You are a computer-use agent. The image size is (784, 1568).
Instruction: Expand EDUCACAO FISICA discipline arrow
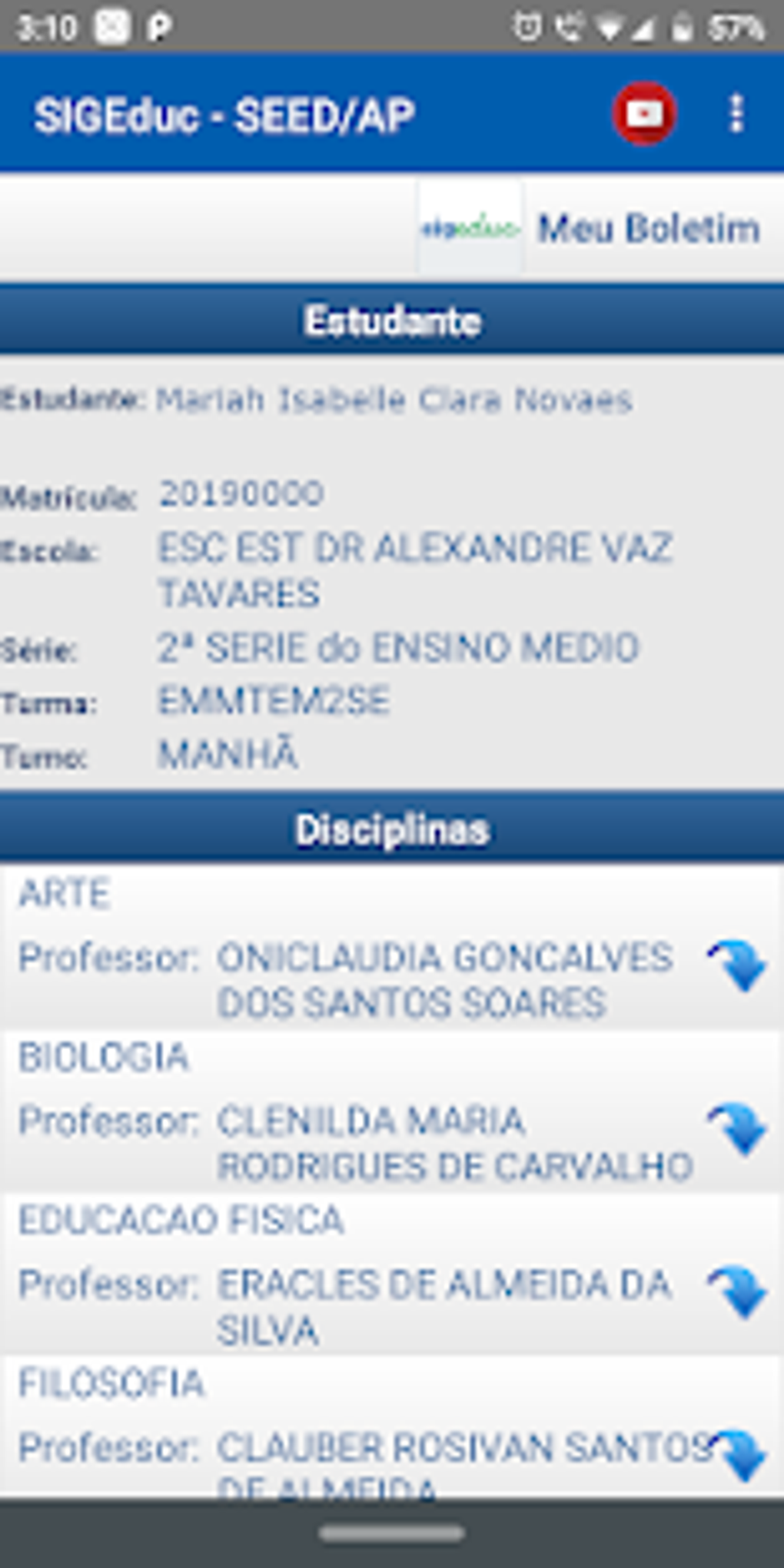pos(738,1291)
